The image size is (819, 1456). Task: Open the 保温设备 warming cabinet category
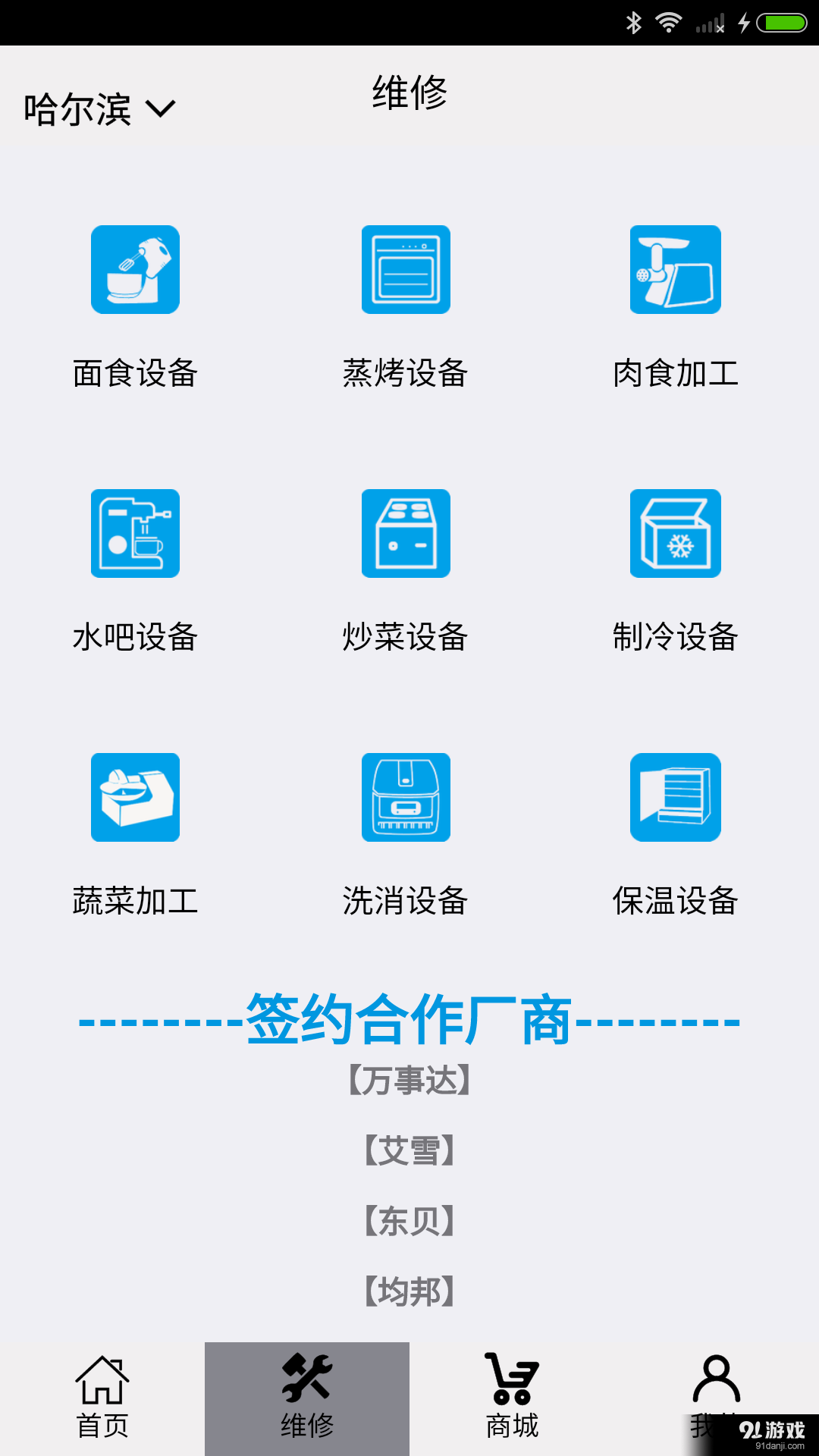tap(676, 797)
